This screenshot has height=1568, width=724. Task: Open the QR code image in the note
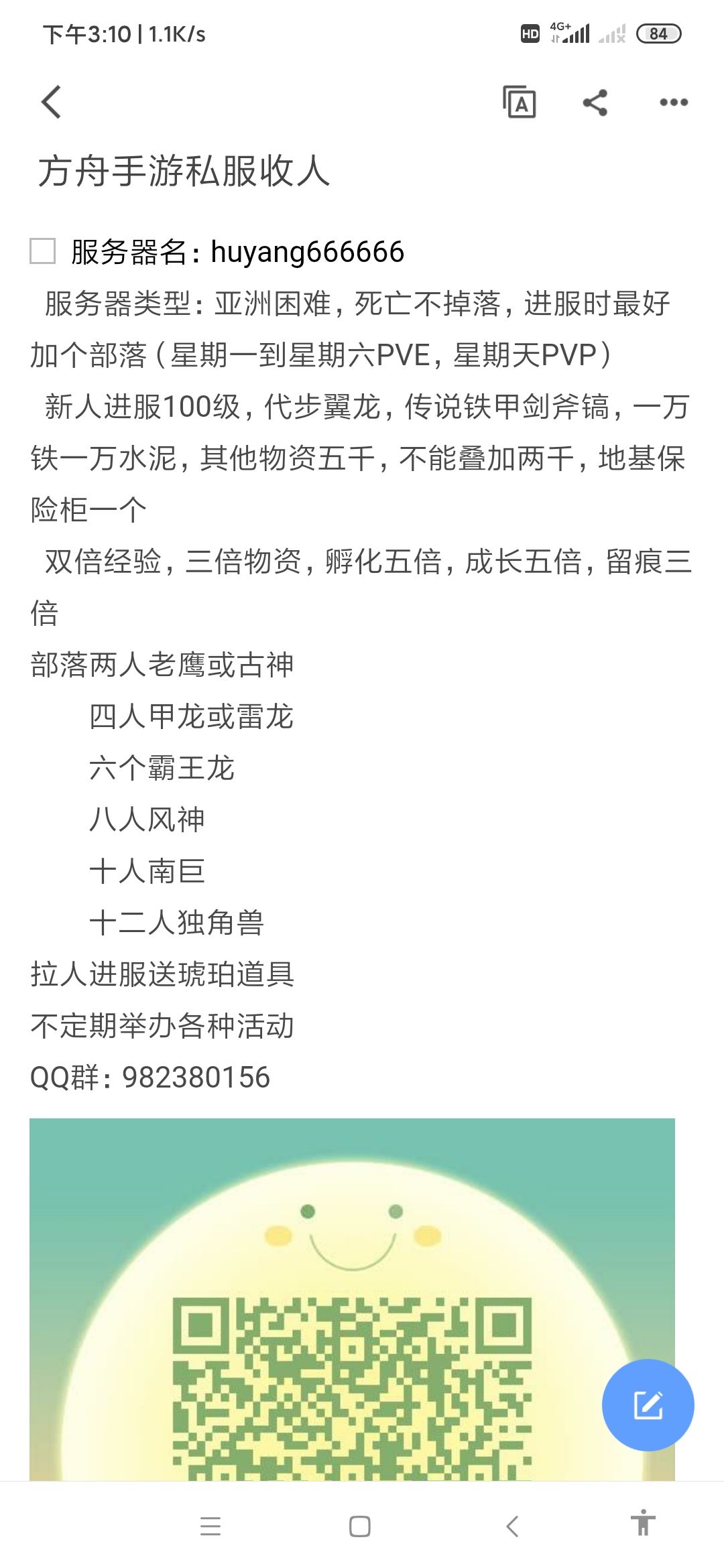pos(352,1300)
